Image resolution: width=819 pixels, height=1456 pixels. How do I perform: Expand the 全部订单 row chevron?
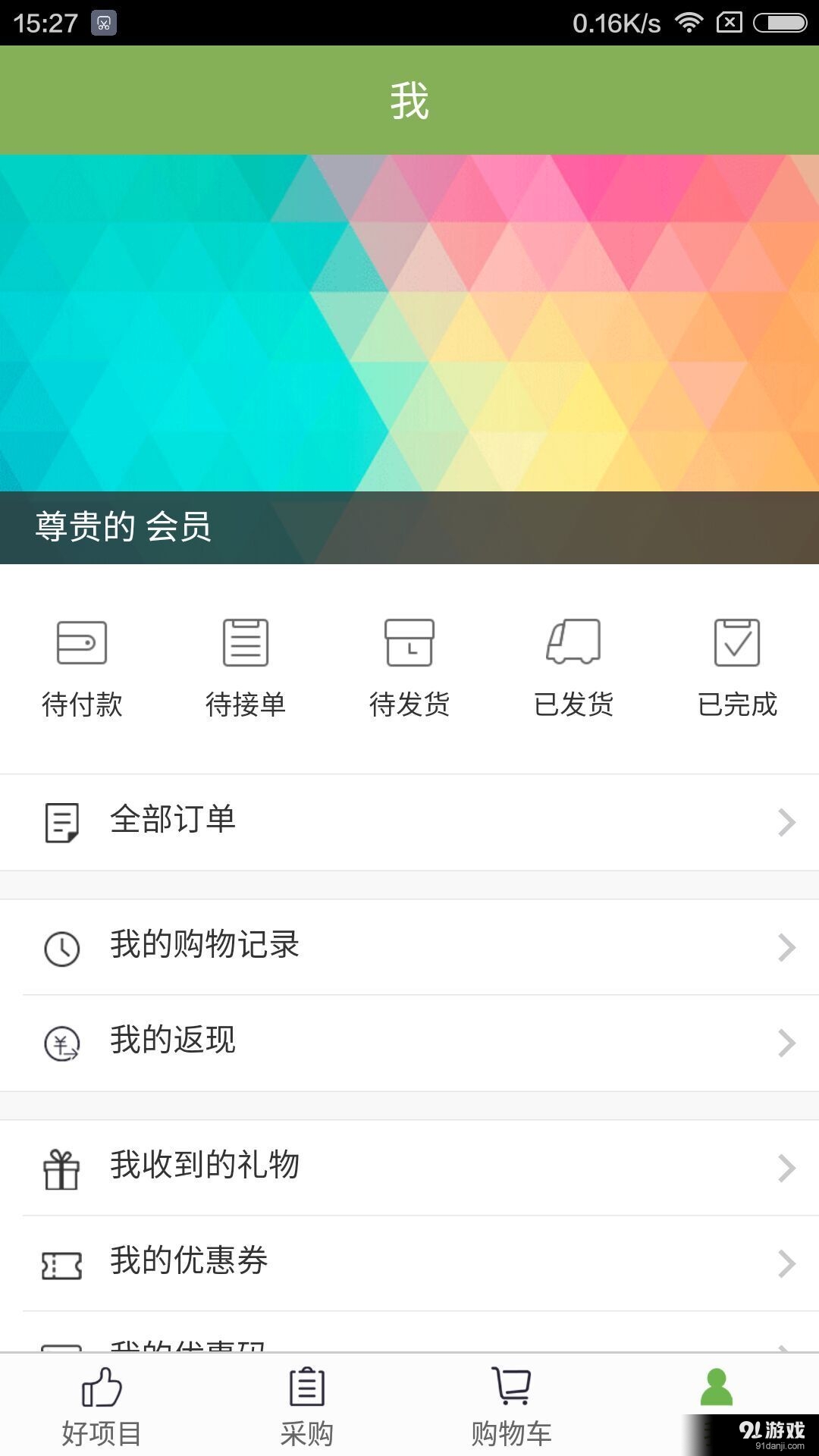[785, 823]
